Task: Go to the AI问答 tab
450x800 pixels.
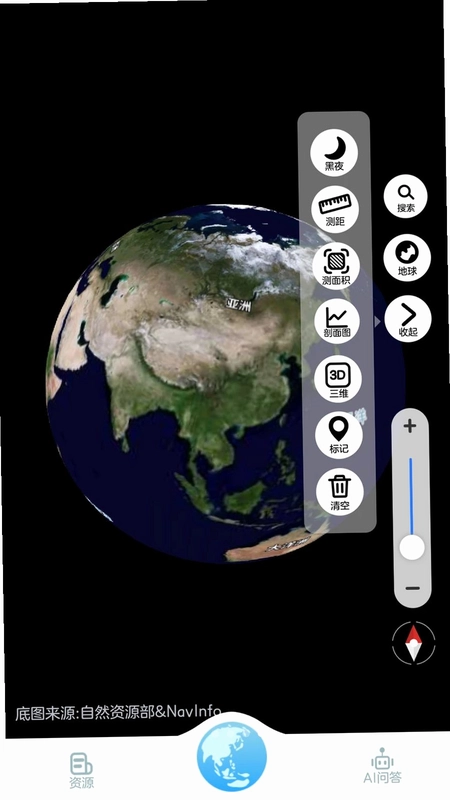Action: click(x=382, y=766)
